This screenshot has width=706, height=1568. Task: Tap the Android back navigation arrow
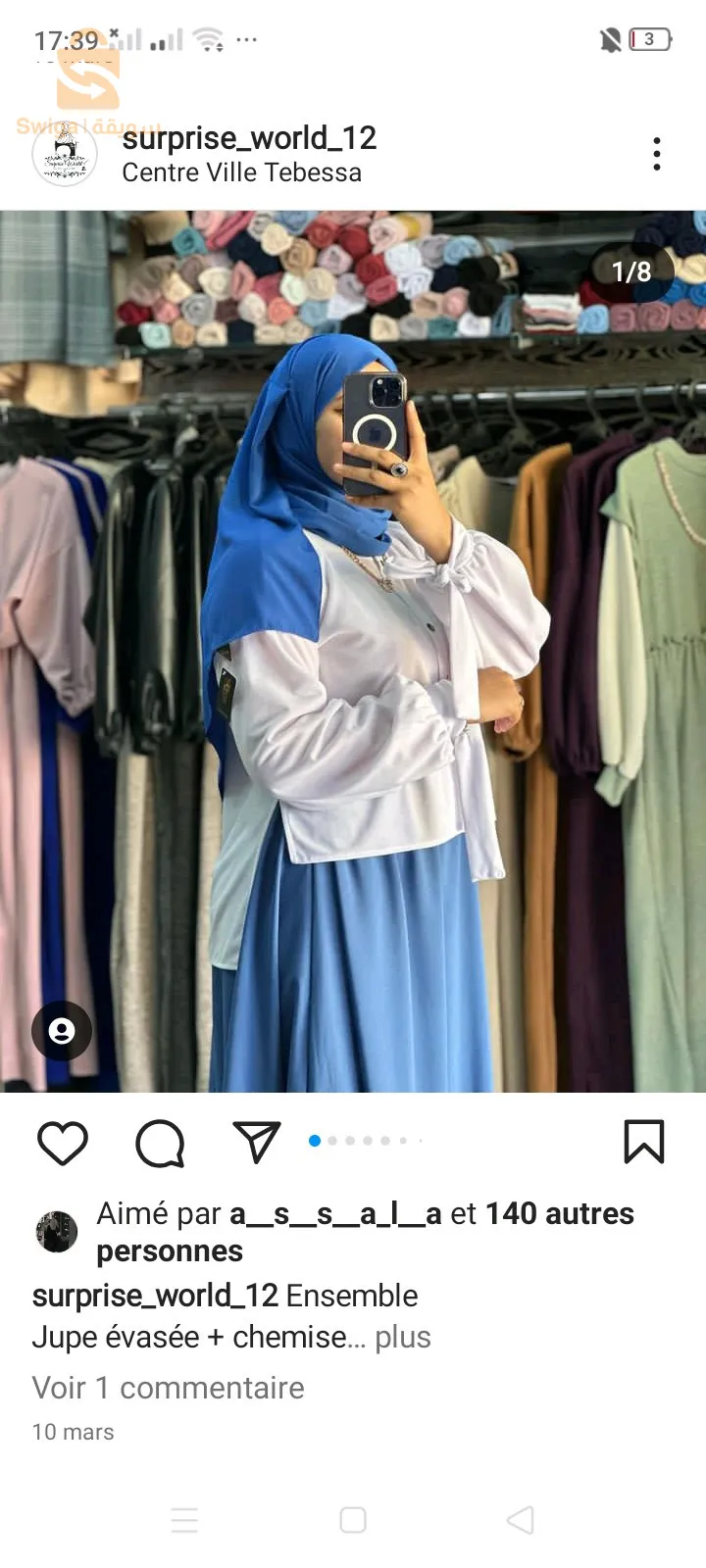click(520, 1521)
